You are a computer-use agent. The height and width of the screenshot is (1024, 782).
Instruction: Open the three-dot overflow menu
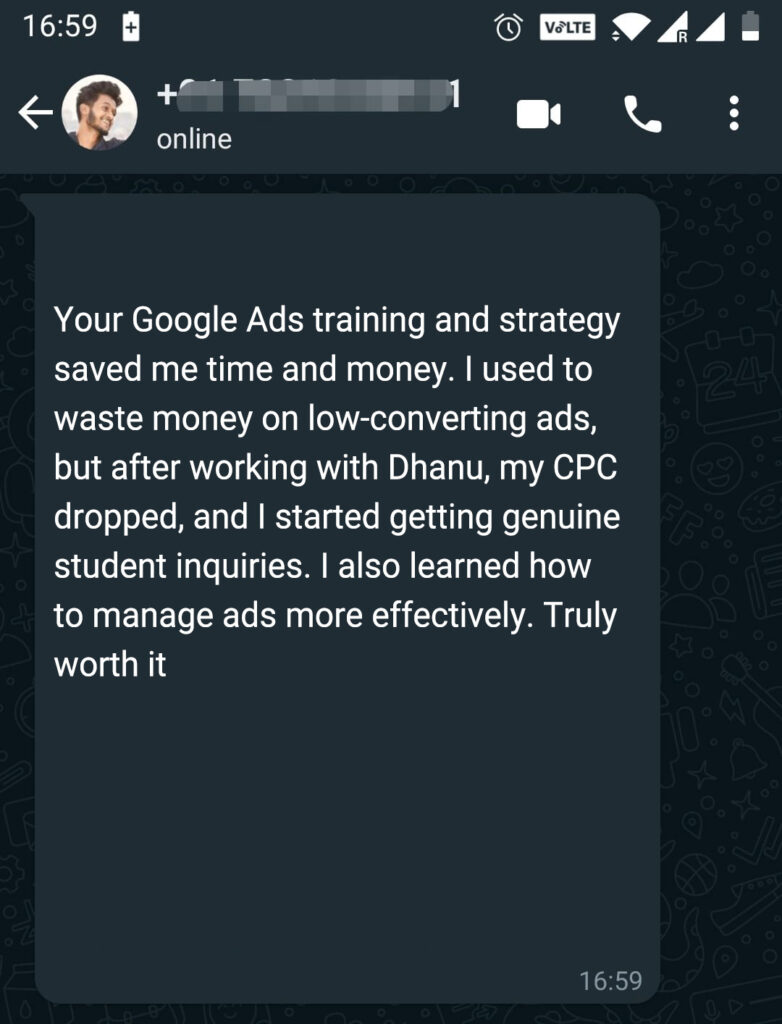click(734, 114)
